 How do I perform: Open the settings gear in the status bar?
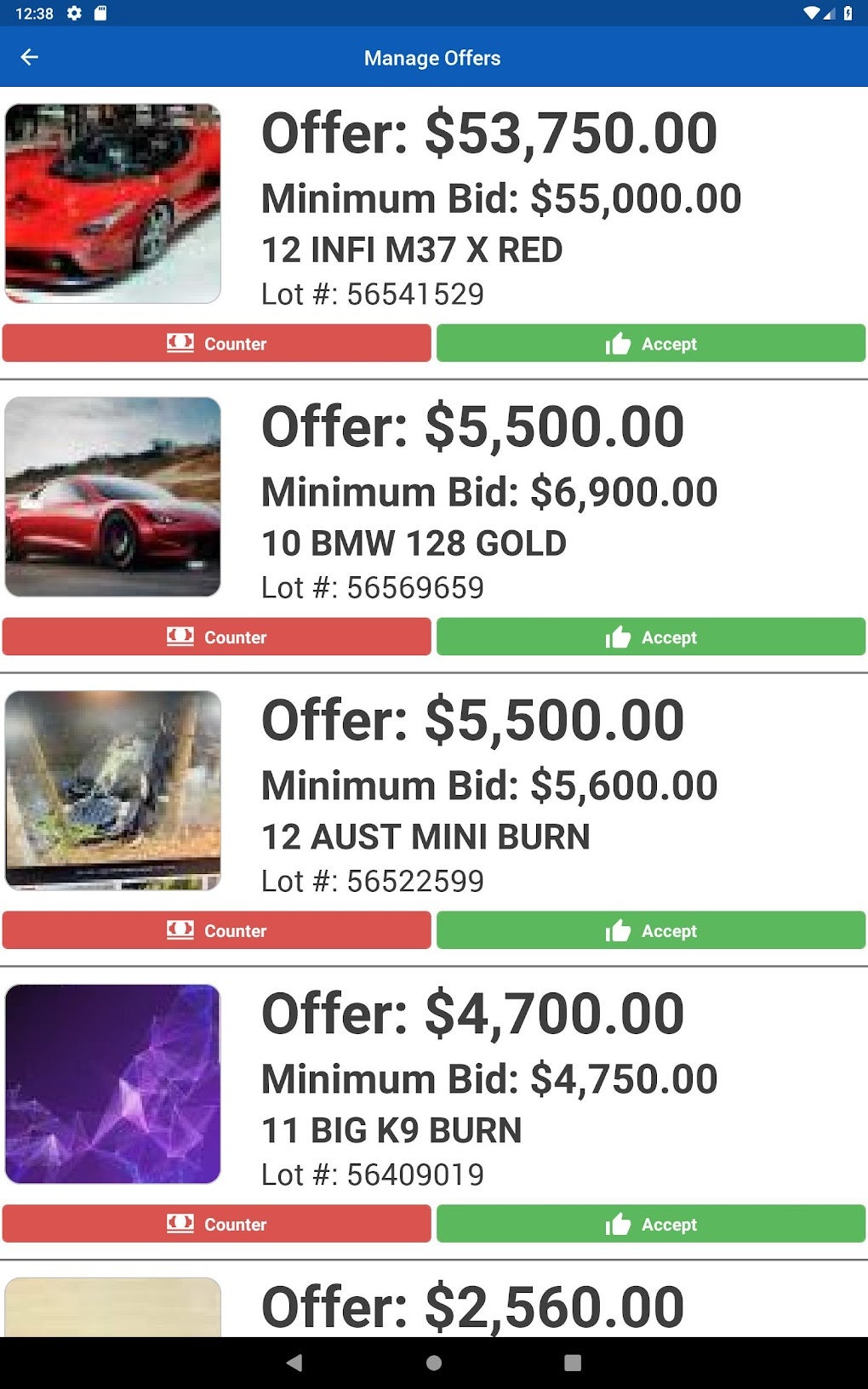(x=72, y=13)
